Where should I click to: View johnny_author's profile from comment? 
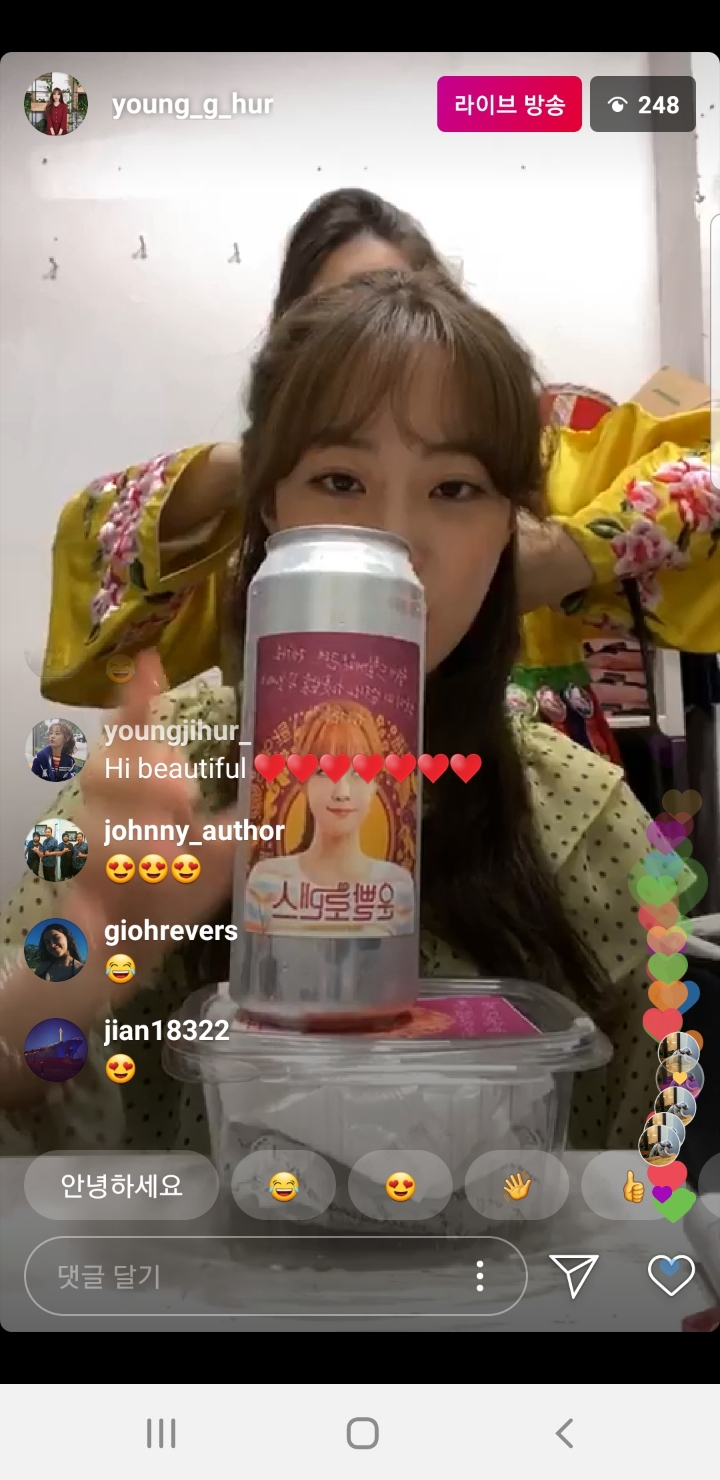pyautogui.click(x=56, y=850)
